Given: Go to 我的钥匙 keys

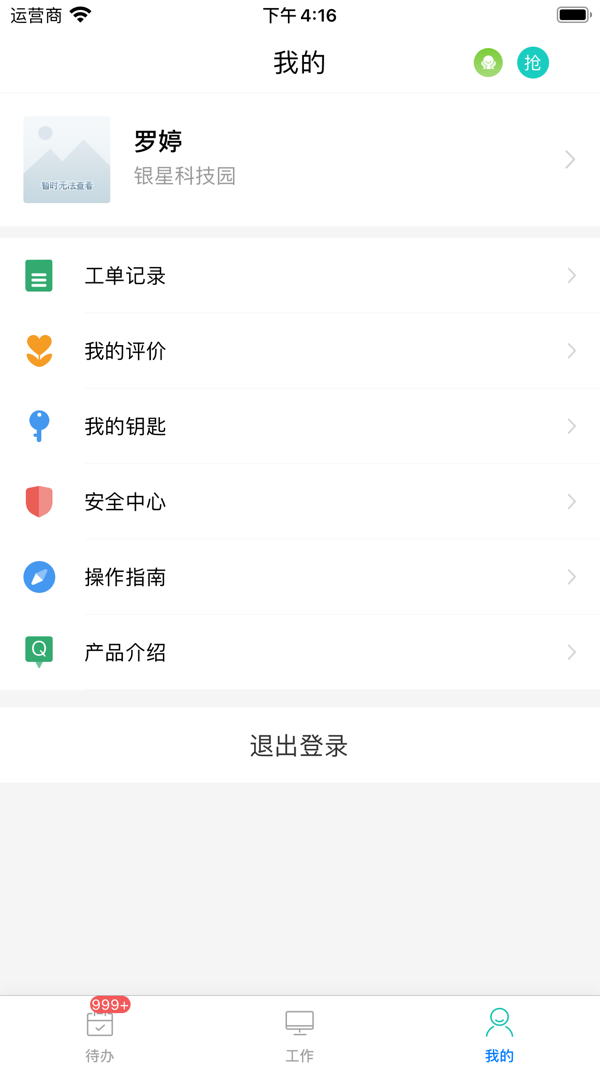Looking at the screenshot, I should click(x=300, y=427).
